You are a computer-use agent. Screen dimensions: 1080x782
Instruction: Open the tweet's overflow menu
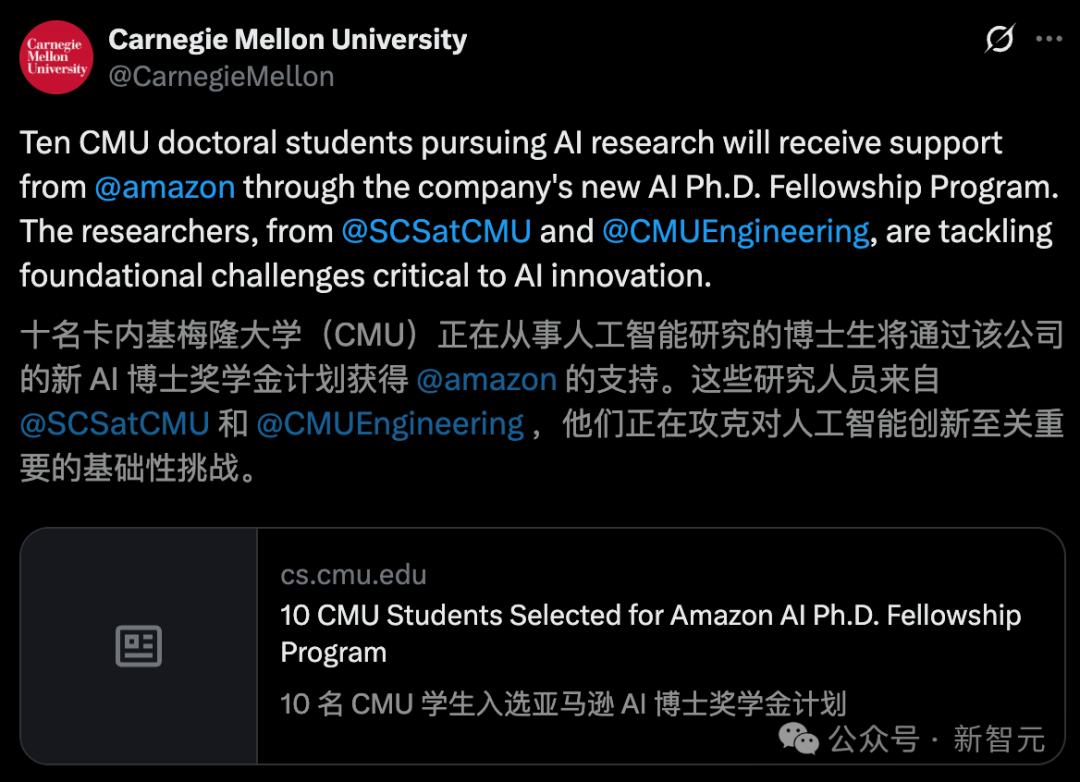pos(1048,40)
